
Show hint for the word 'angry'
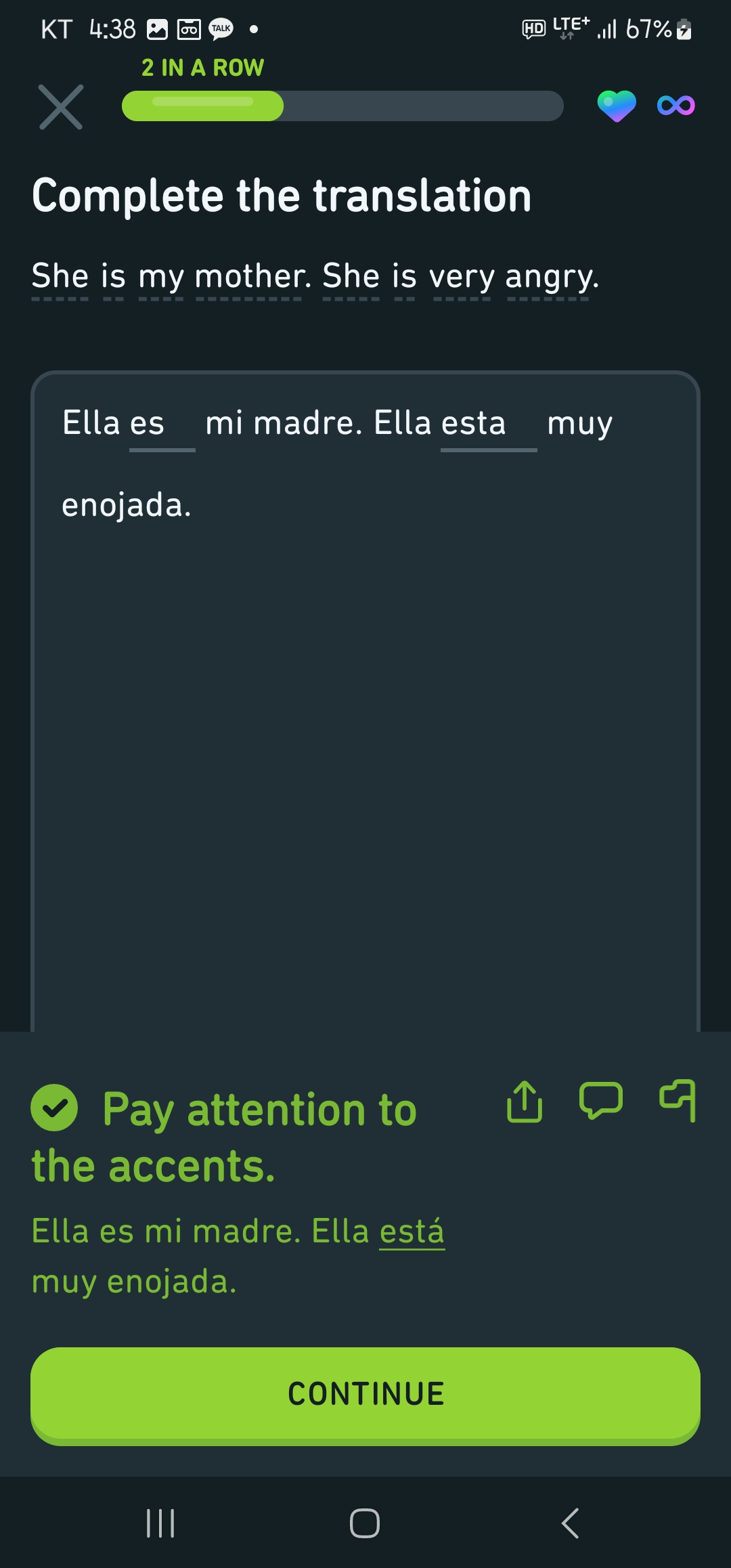click(552, 278)
